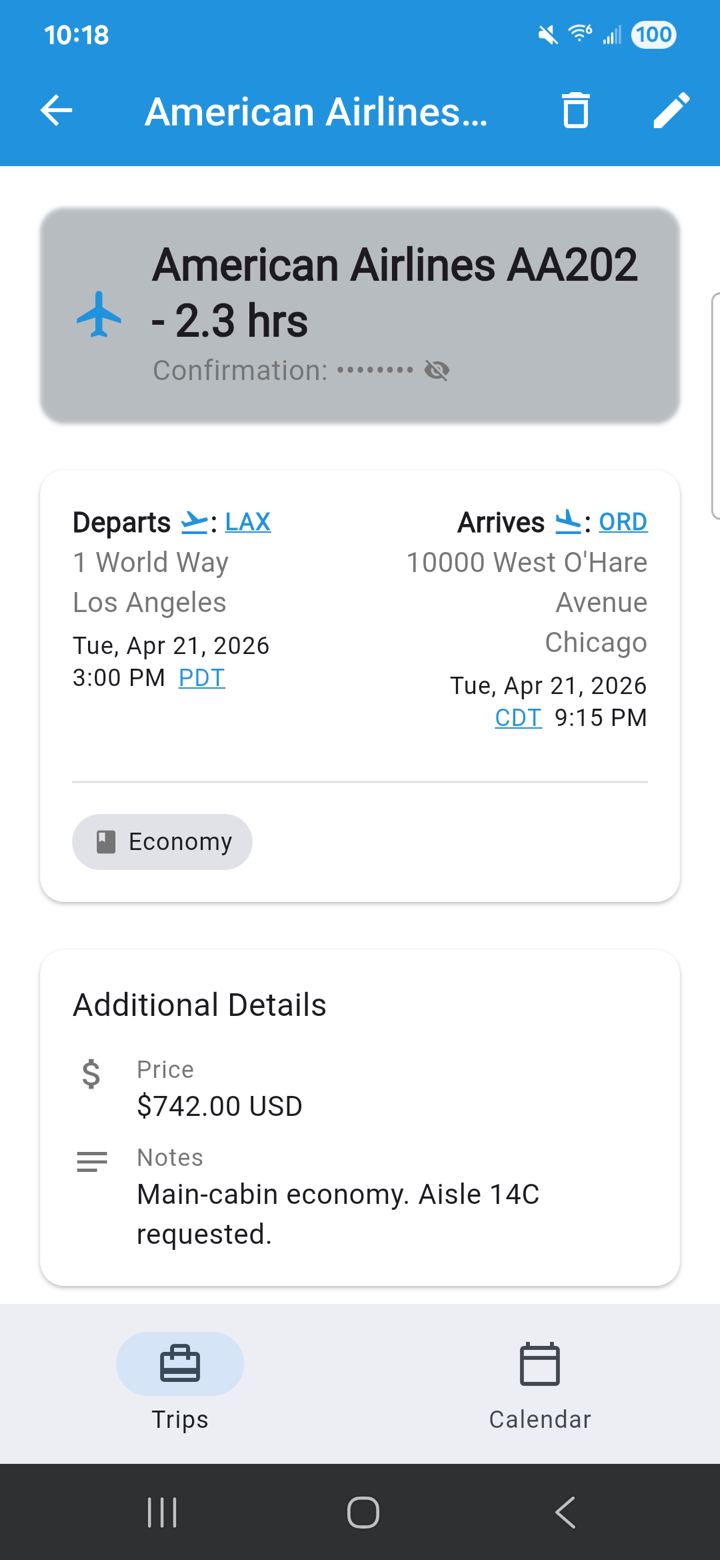The width and height of the screenshot is (720, 1560).
Task: Tap the briefcase Trips icon
Action: click(179, 1363)
